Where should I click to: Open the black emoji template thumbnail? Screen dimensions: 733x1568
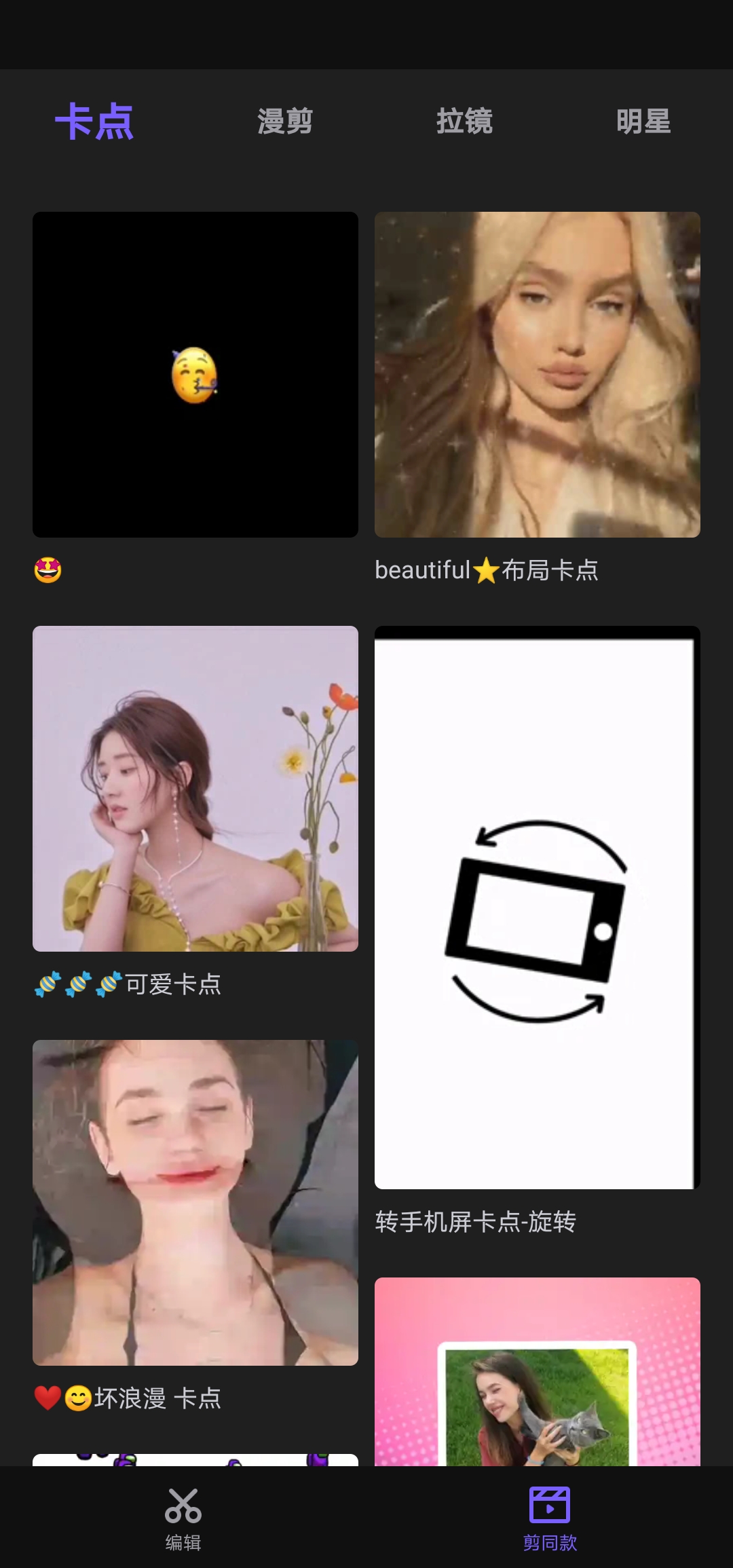(195, 375)
